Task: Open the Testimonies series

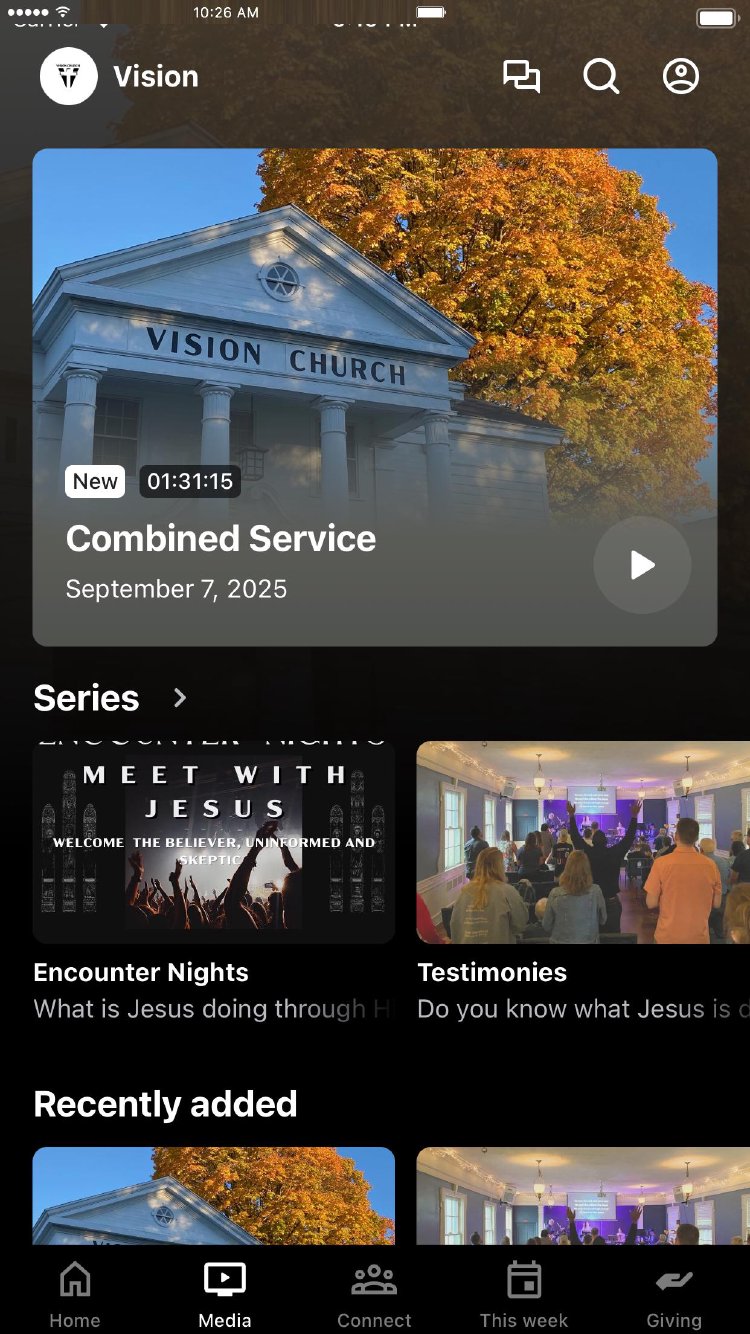Action: click(x=583, y=842)
